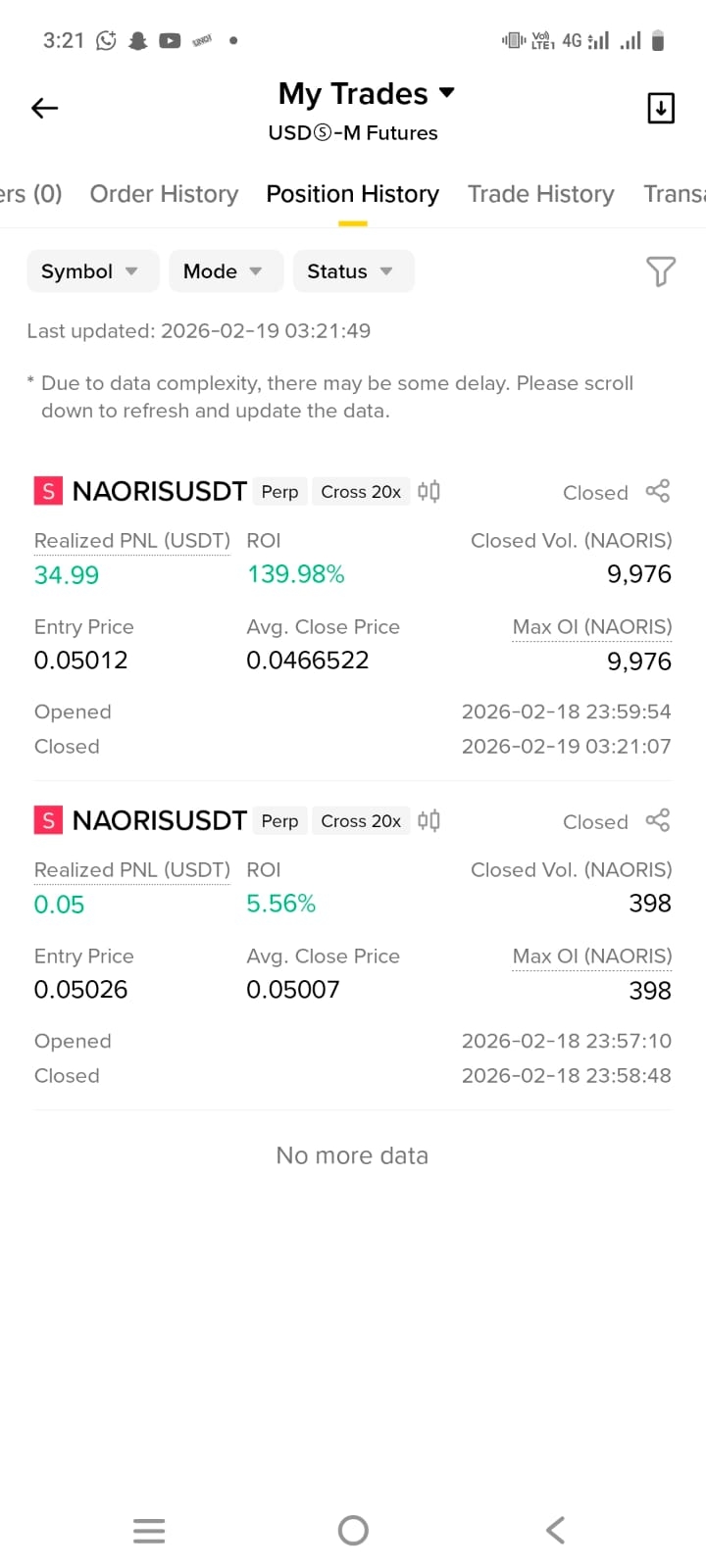Go back using the top-left arrow

click(45, 108)
